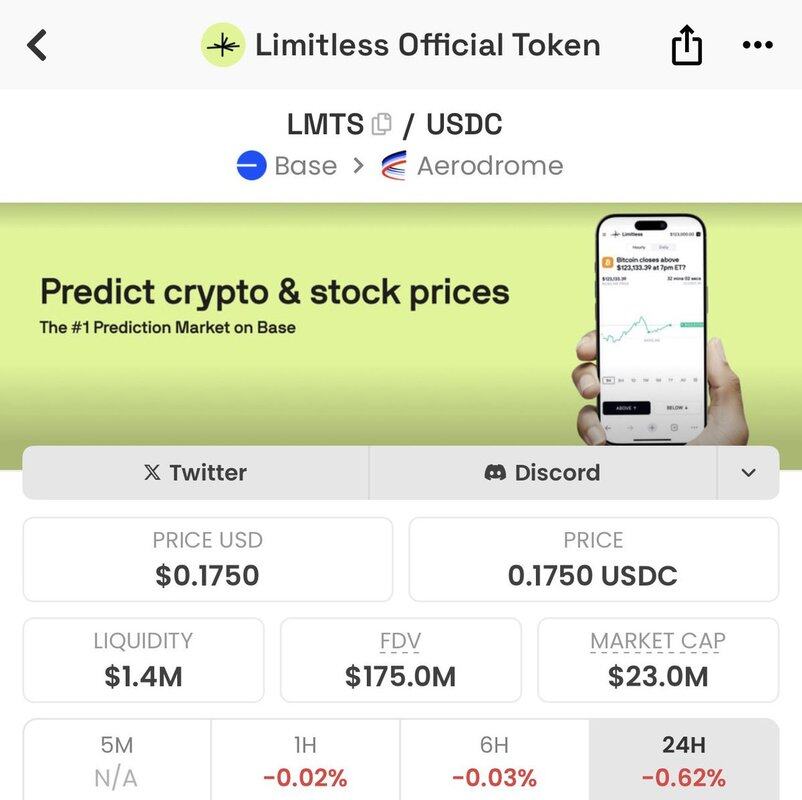The height and width of the screenshot is (800, 802).
Task: Switch to the 6H timeframe
Action: (x=494, y=760)
